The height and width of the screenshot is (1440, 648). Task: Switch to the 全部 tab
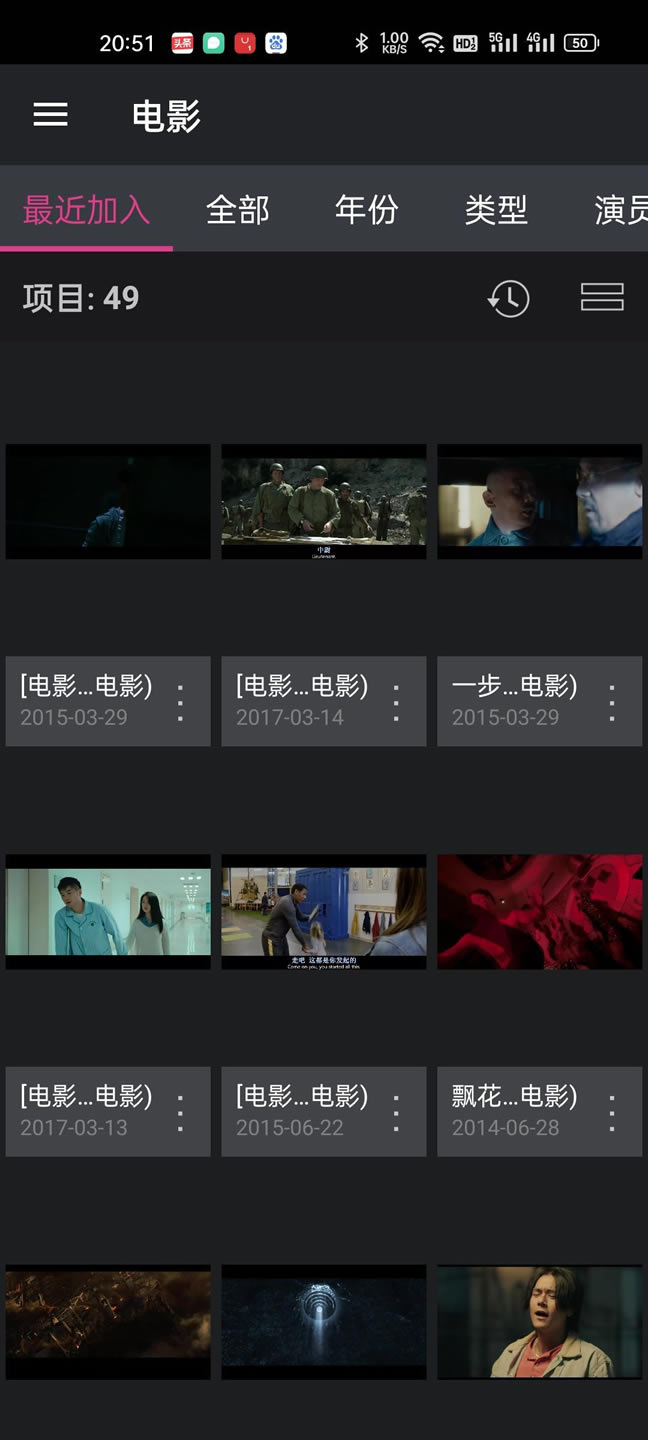pos(238,209)
